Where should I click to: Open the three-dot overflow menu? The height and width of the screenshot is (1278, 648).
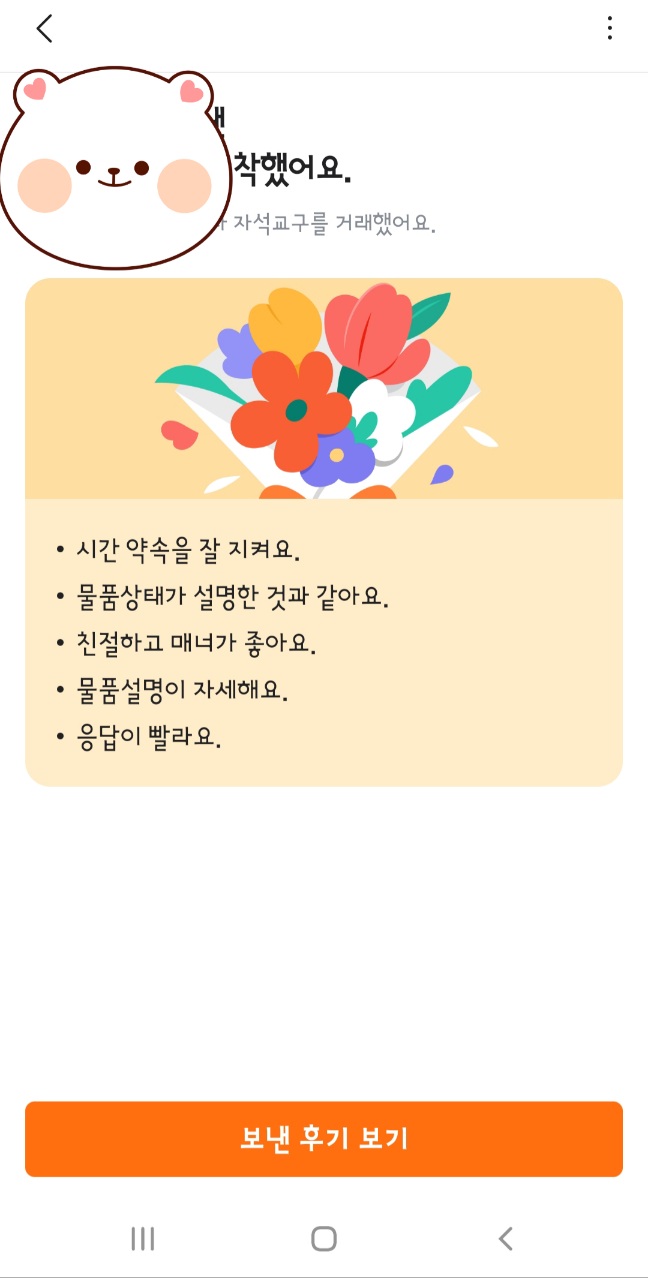pos(609,29)
